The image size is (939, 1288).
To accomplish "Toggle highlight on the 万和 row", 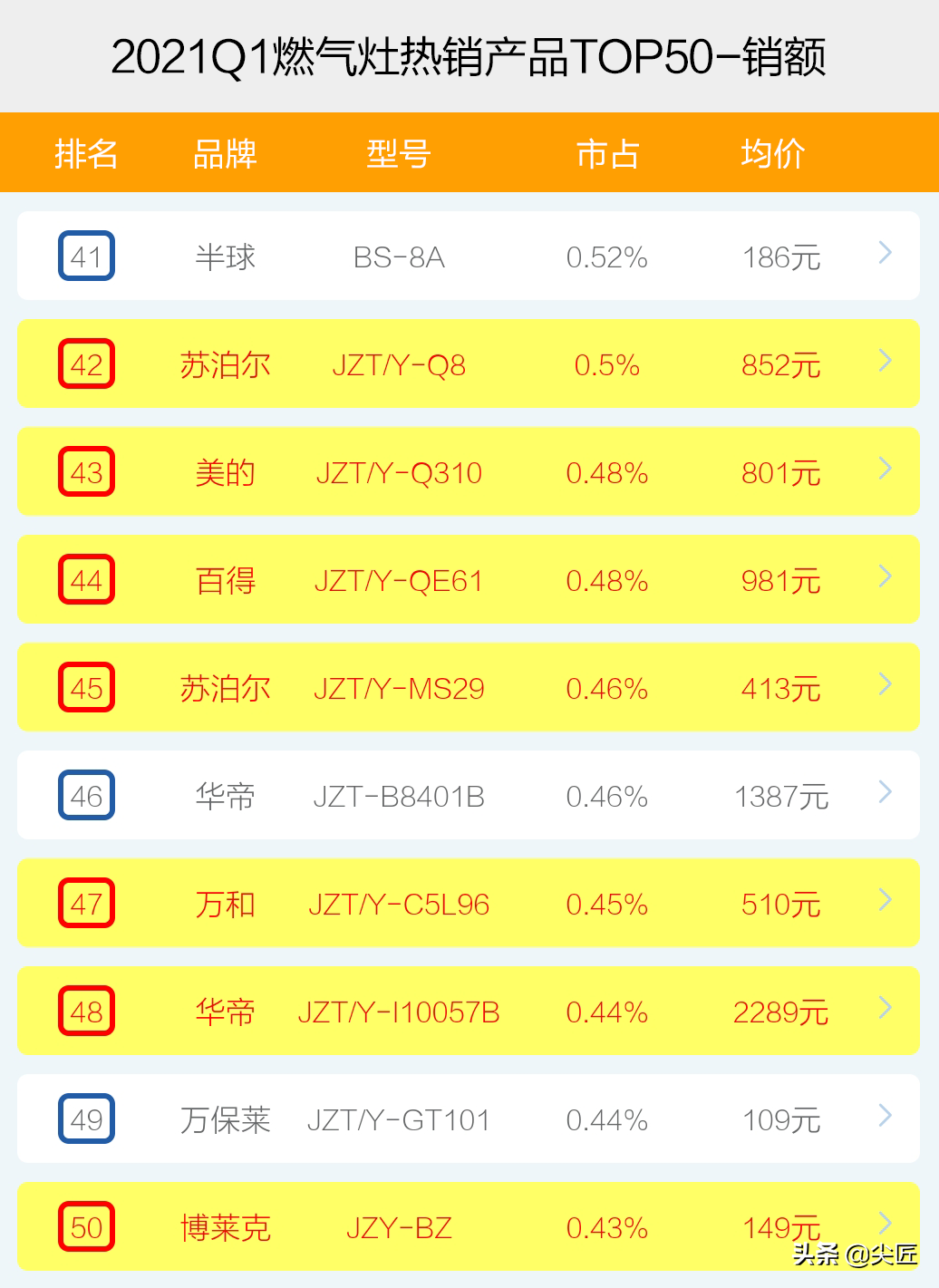I will pos(469,904).
